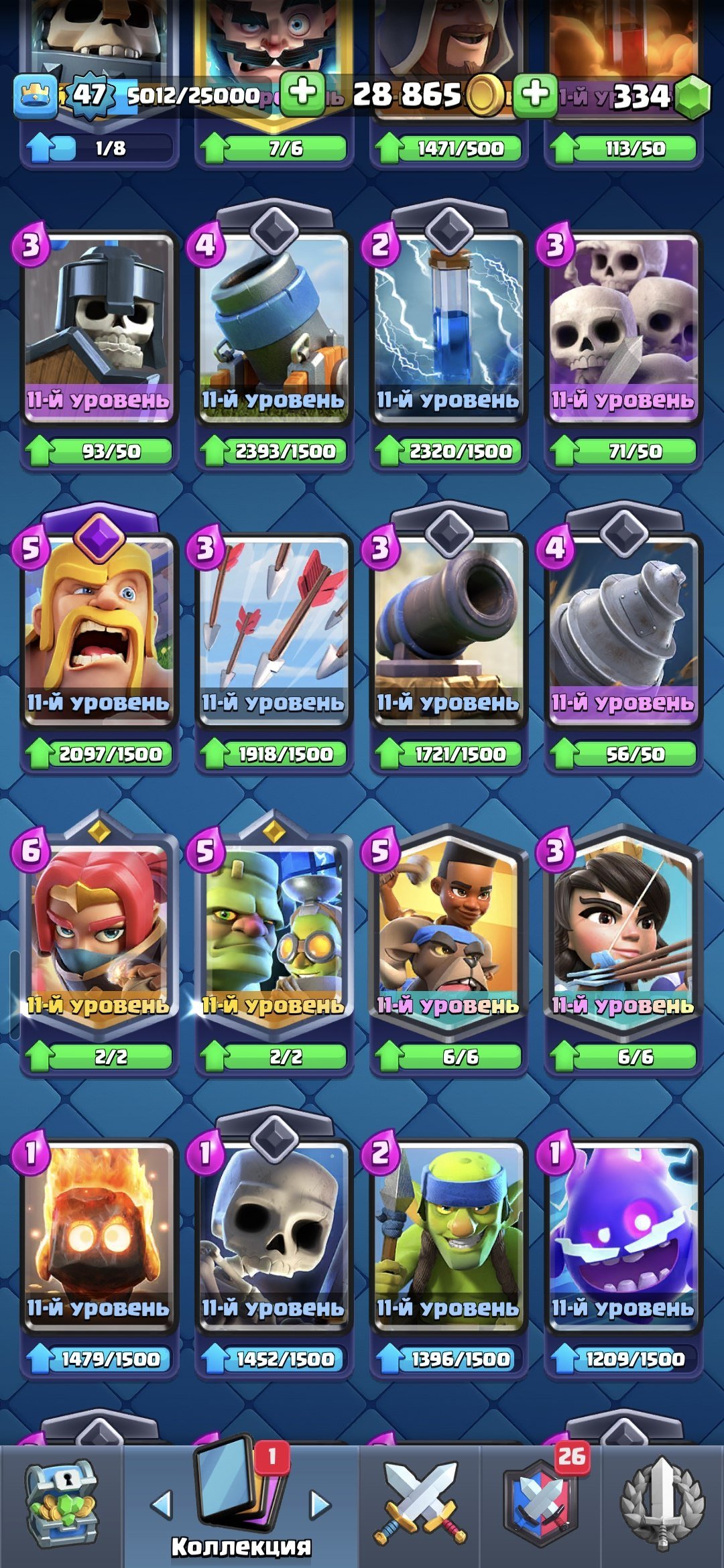Viewport: 724px width, 1568px height.
Task: Select the Skeletons card
Action: (x=274, y=1233)
